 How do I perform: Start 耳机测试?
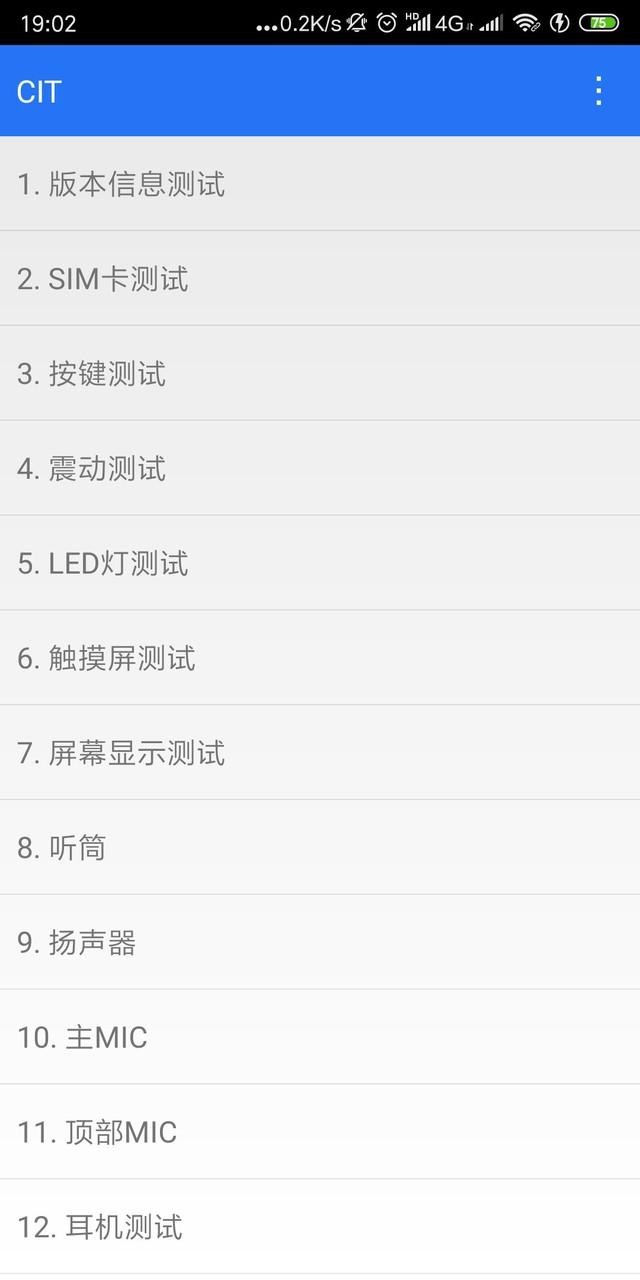tap(320, 1226)
